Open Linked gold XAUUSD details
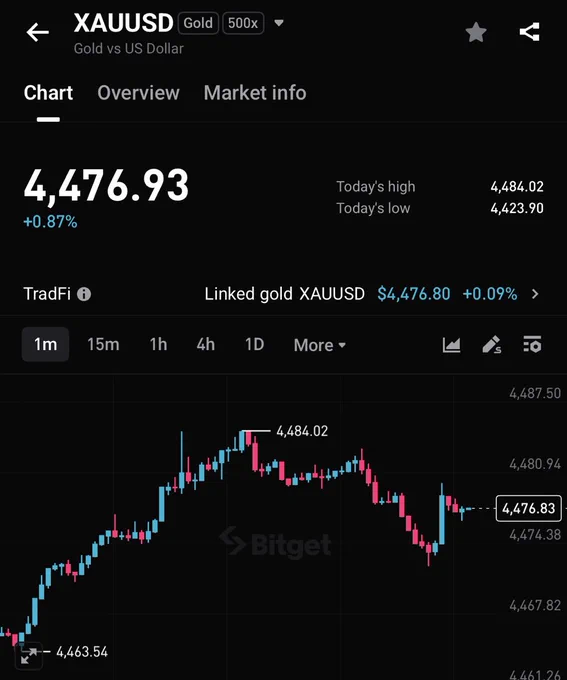567x680 pixels. click(372, 294)
